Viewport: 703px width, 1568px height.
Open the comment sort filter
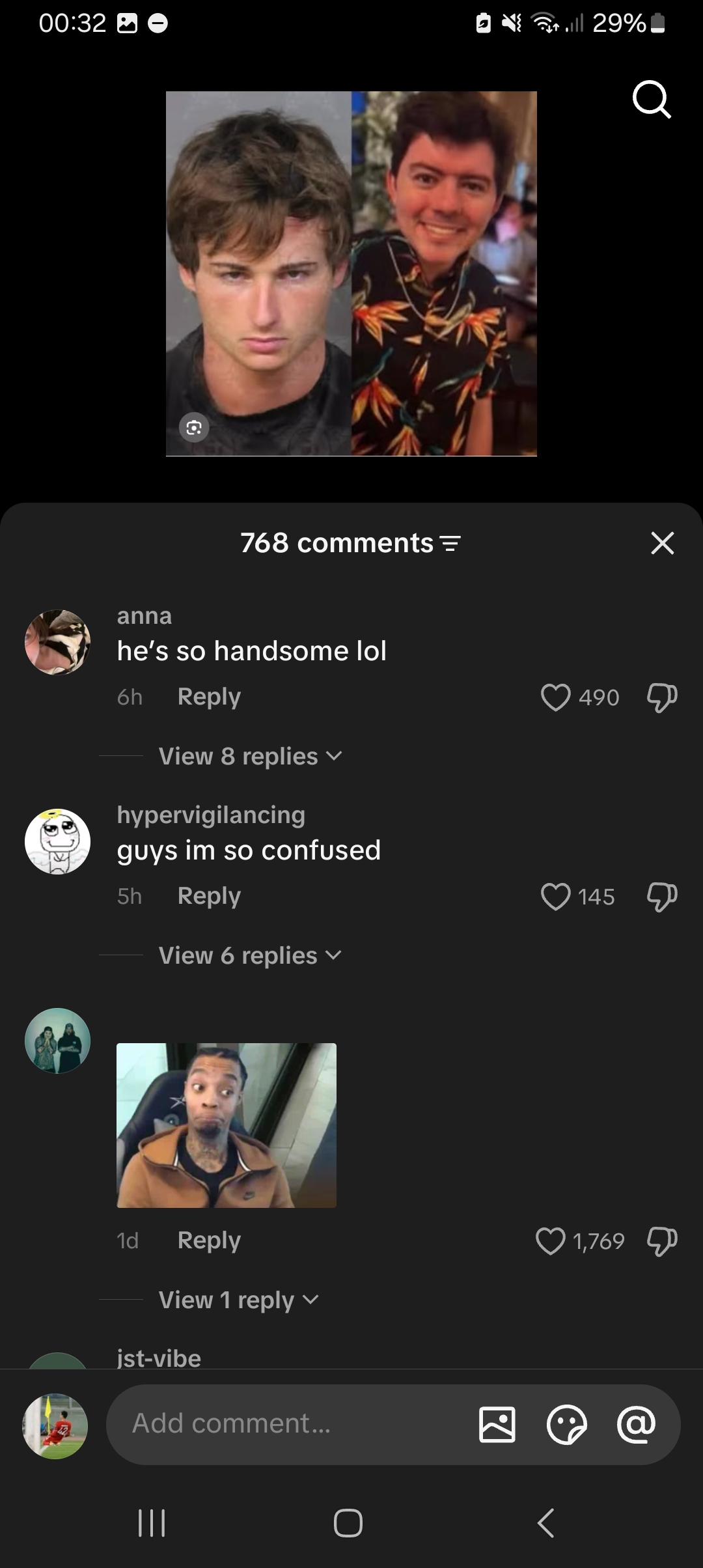450,543
